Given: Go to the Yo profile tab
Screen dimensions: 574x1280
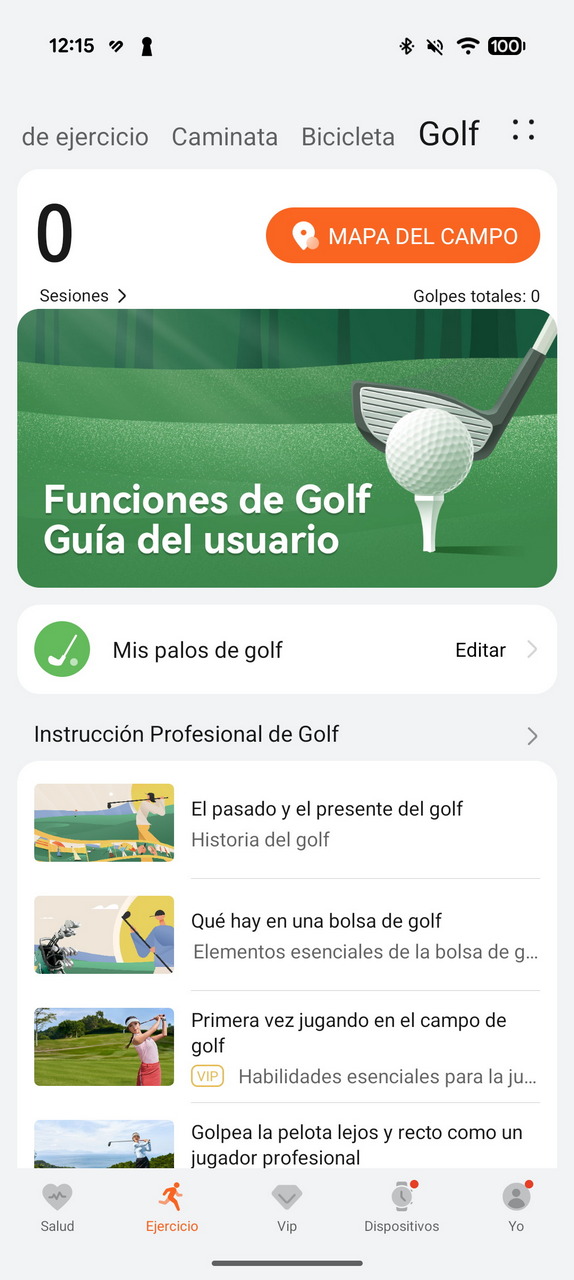Looking at the screenshot, I should click(x=516, y=1207).
